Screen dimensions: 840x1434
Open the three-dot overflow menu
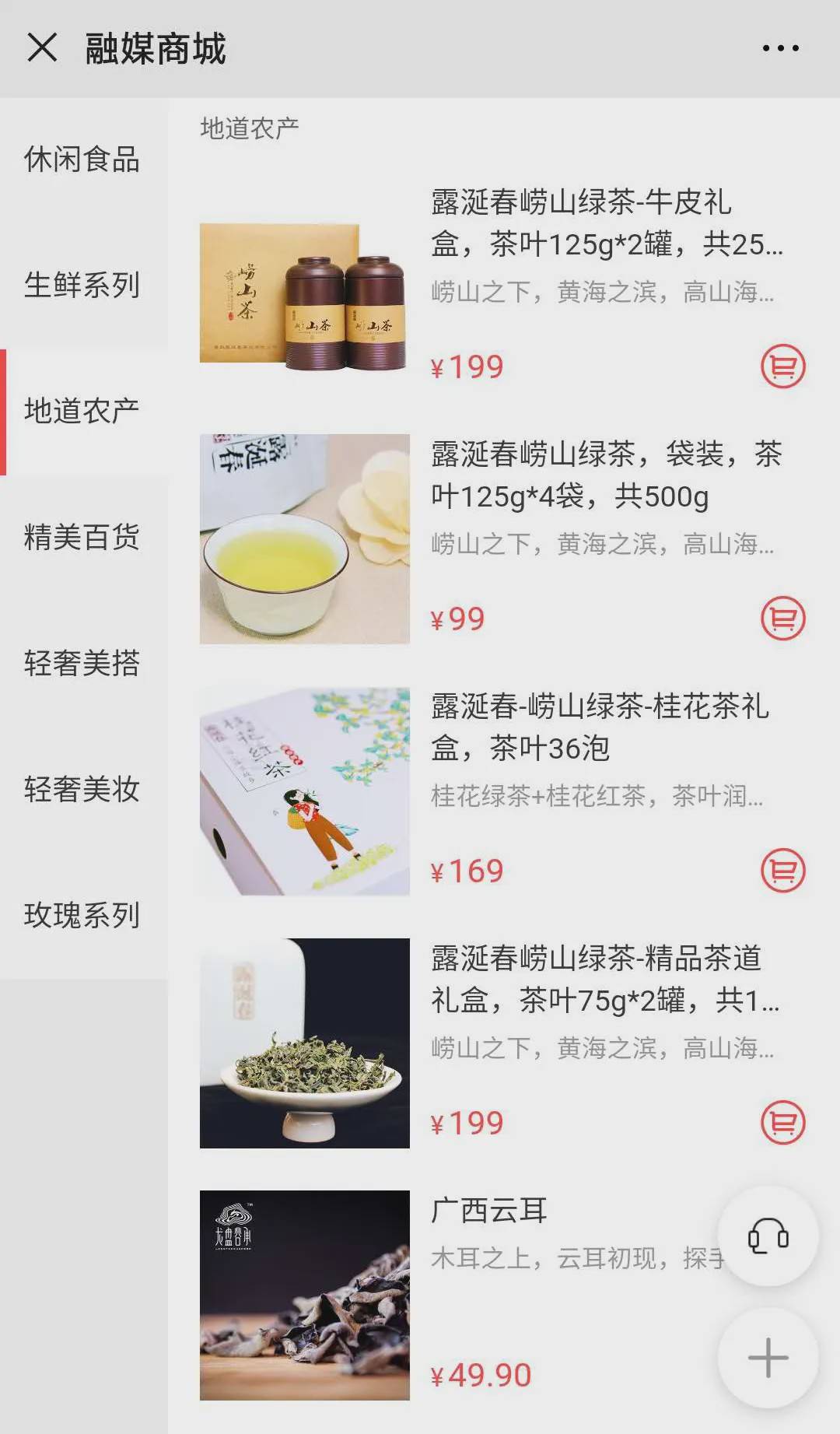click(x=780, y=48)
